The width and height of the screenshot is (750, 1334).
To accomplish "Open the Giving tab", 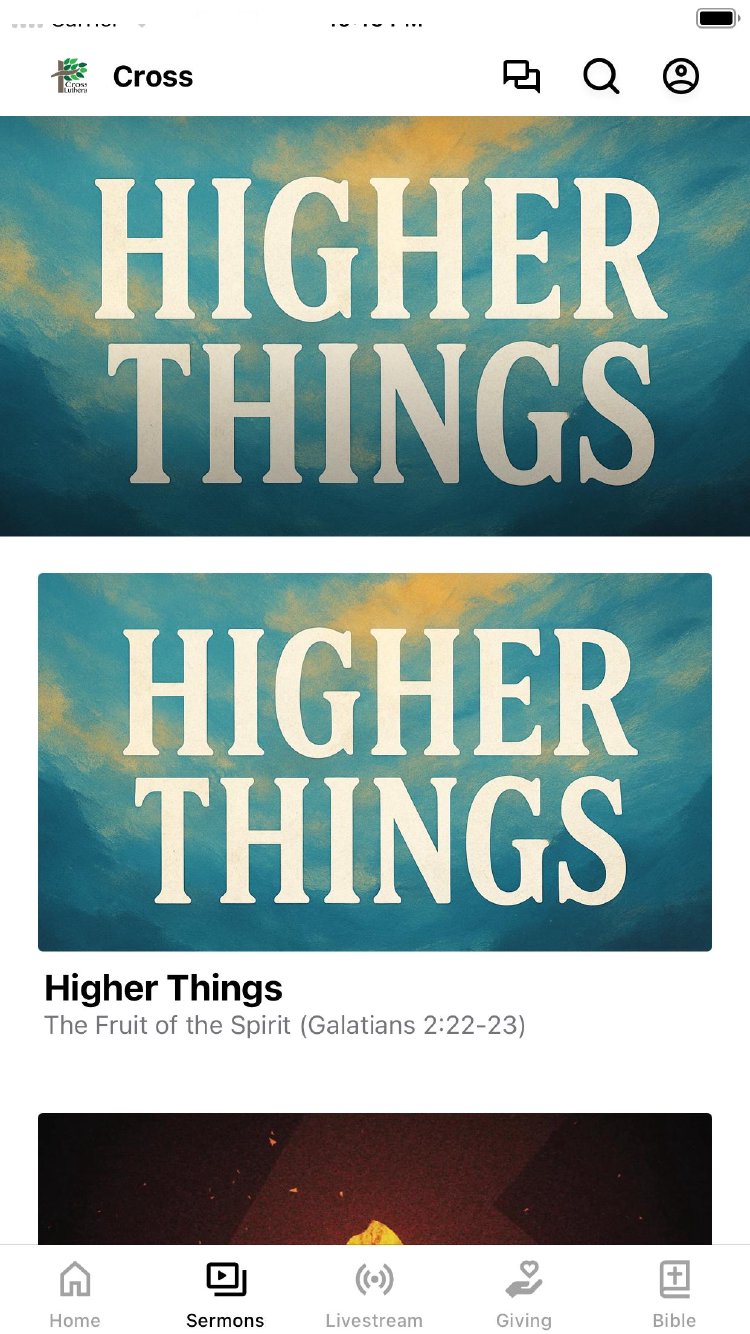I will (x=524, y=1295).
